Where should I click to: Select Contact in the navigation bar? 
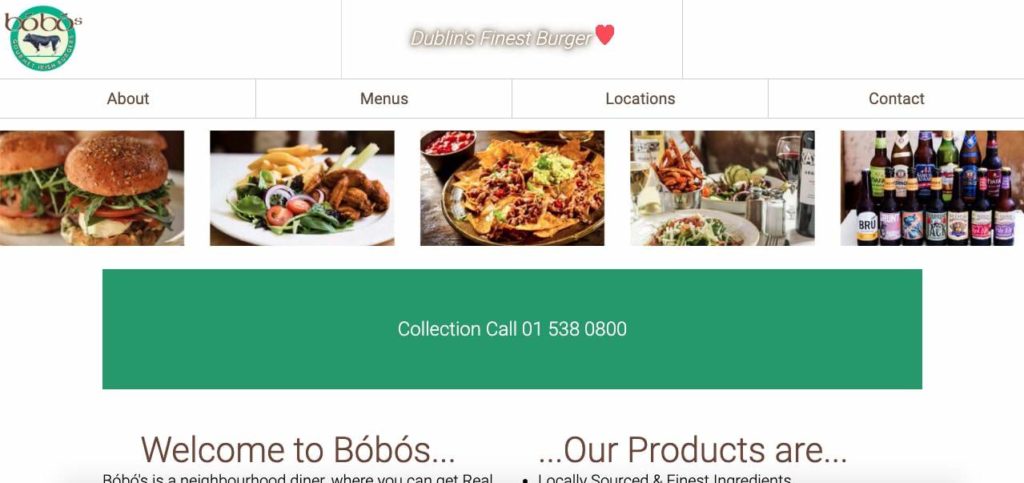click(x=896, y=98)
